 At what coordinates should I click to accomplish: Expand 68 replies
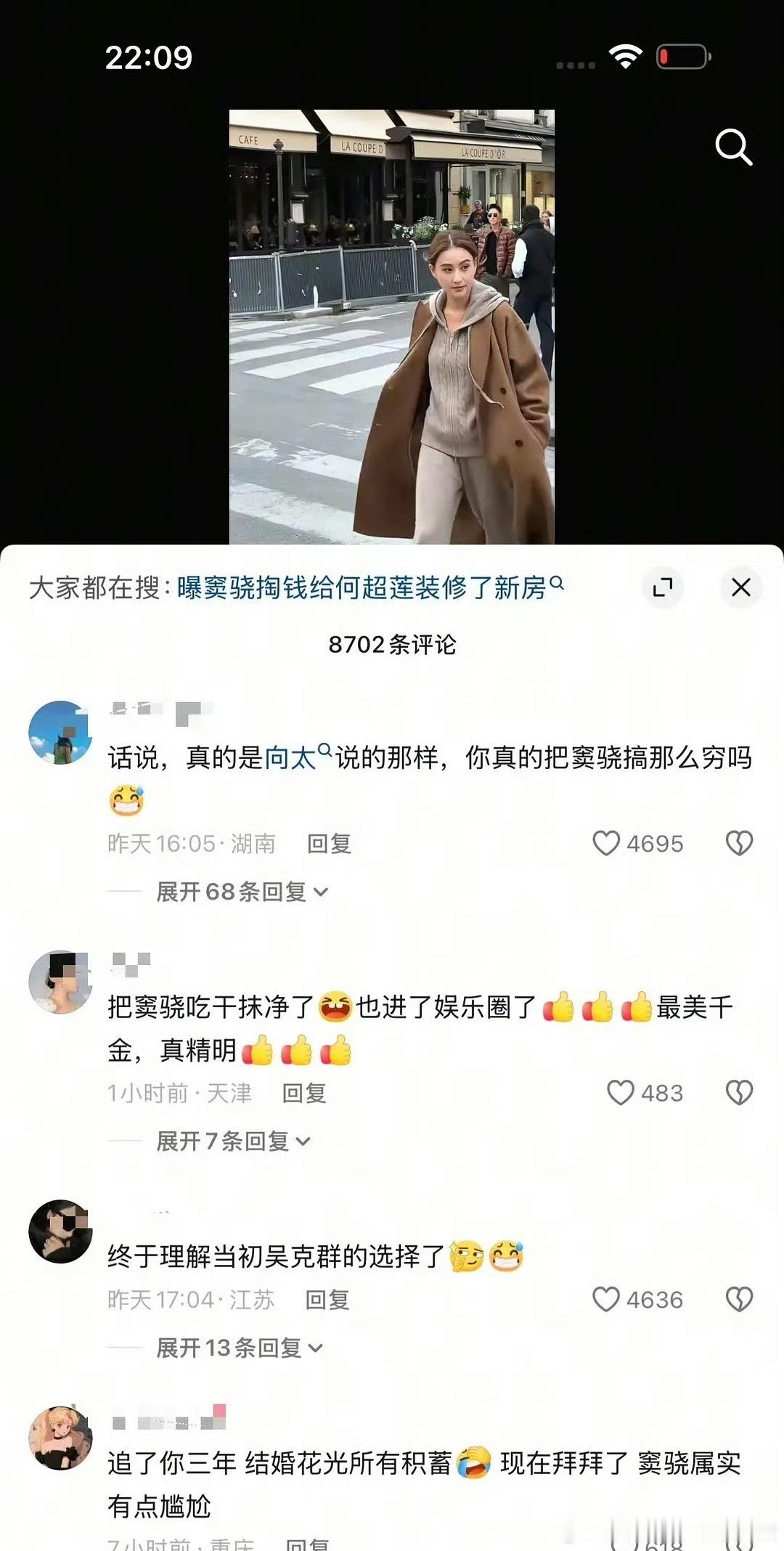(x=241, y=892)
